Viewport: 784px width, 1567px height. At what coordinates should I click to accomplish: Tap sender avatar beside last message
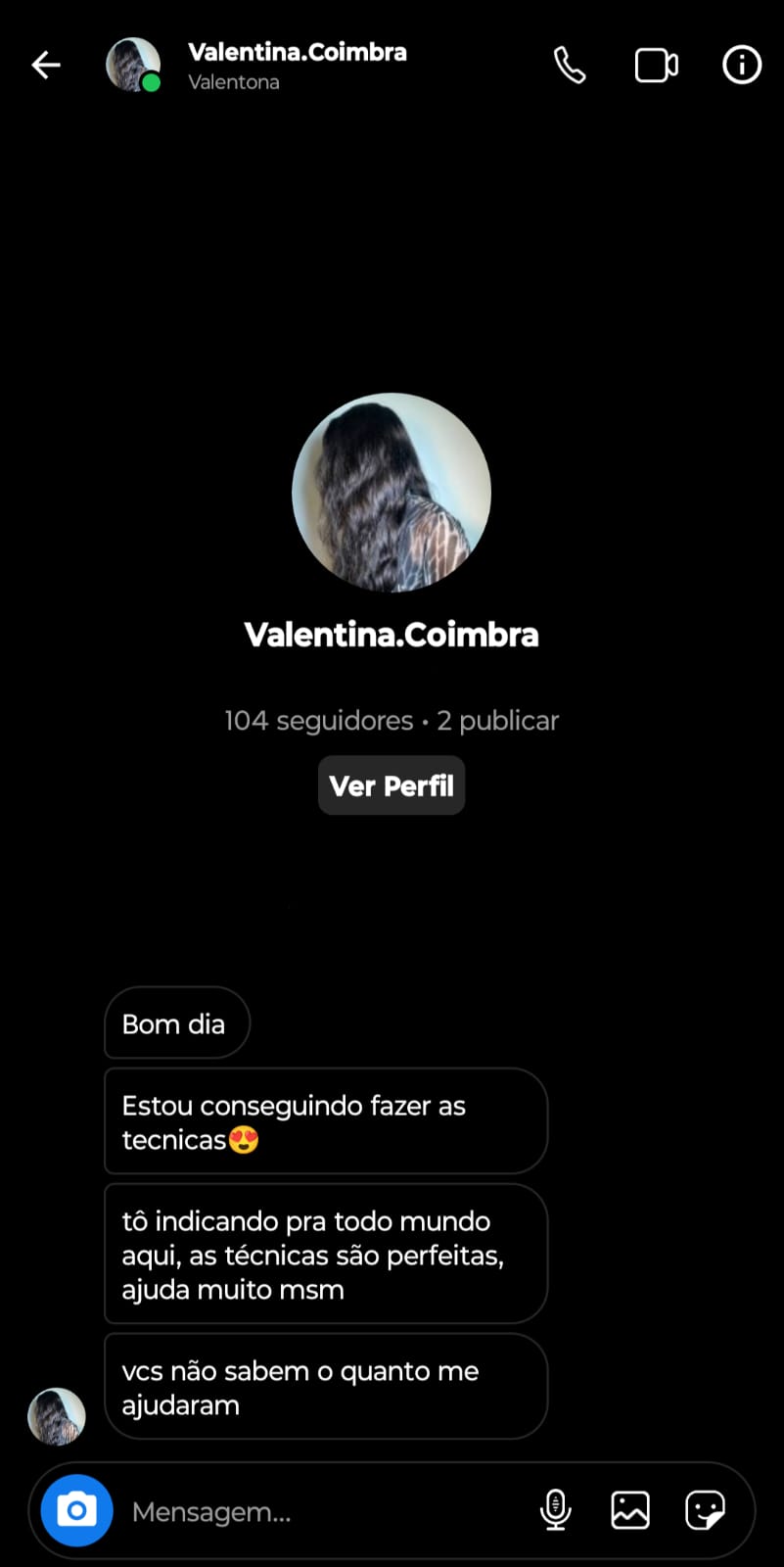pyautogui.click(x=57, y=1416)
